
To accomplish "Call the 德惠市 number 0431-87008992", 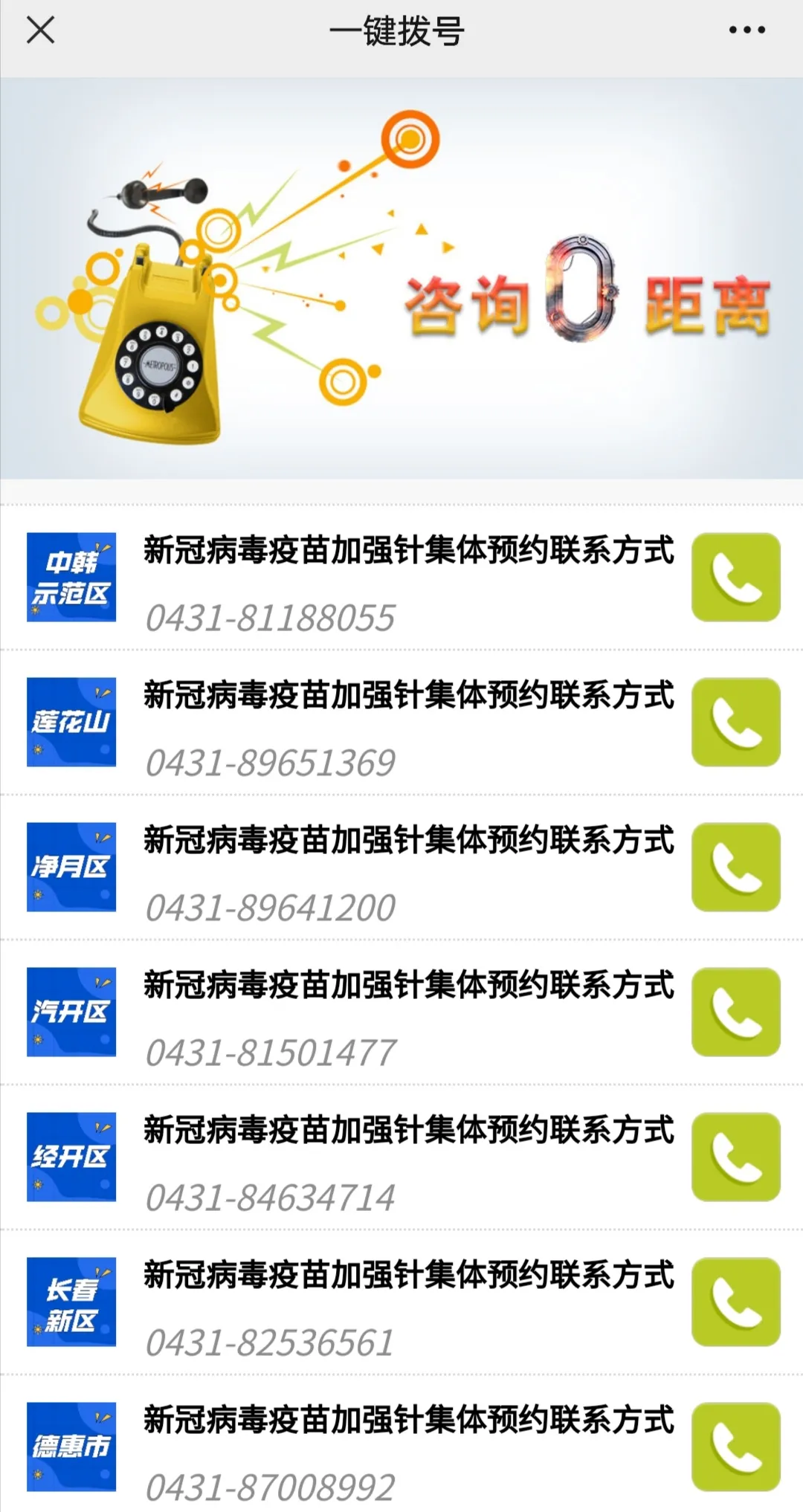I will pyautogui.click(x=735, y=1447).
